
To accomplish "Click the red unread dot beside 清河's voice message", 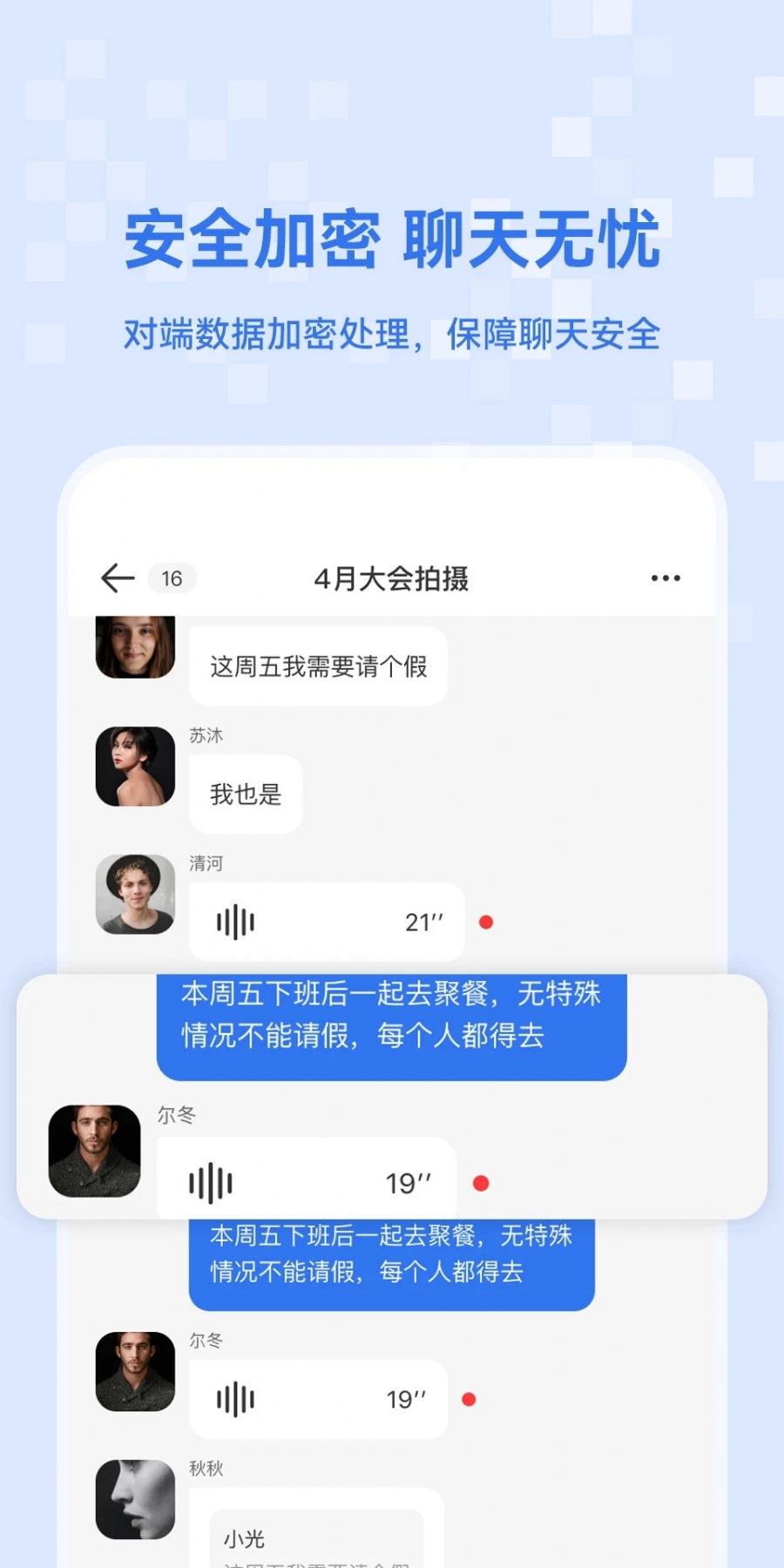I will click(485, 921).
